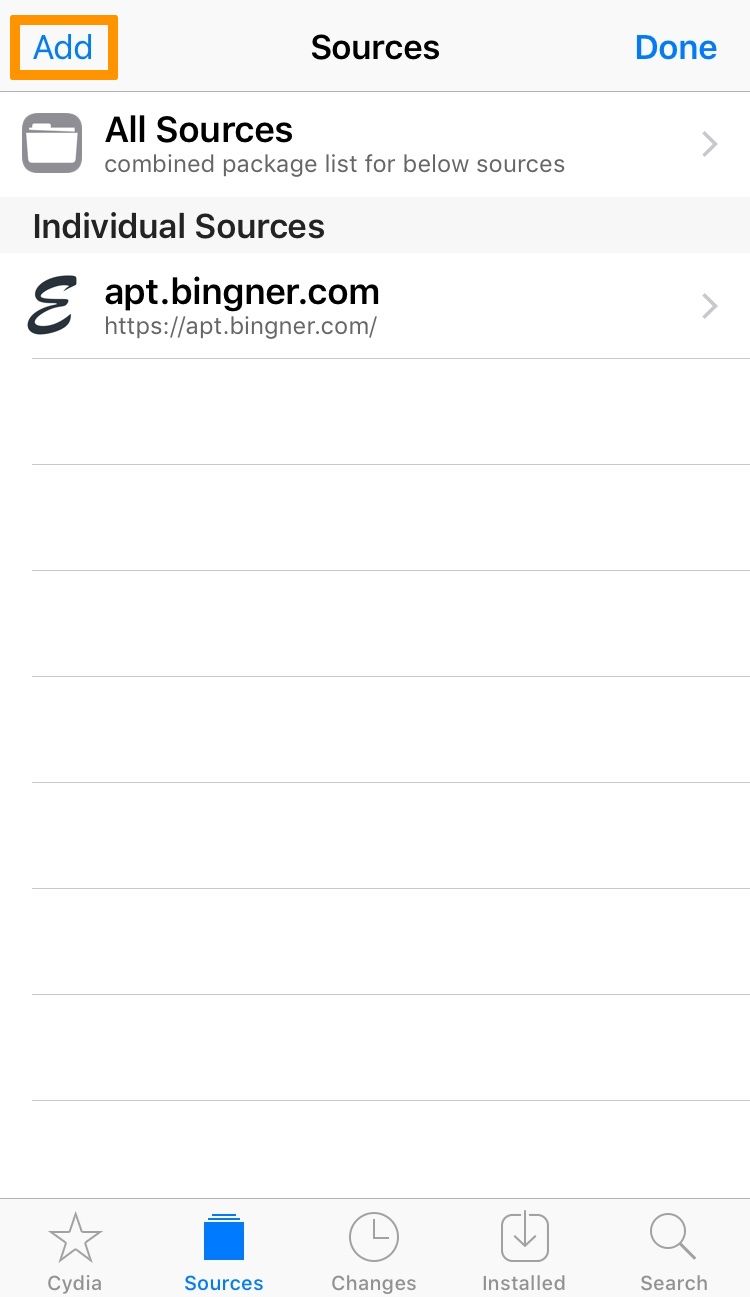Image resolution: width=750 pixels, height=1297 pixels.
Task: View the Installed tab
Action: [524, 1250]
